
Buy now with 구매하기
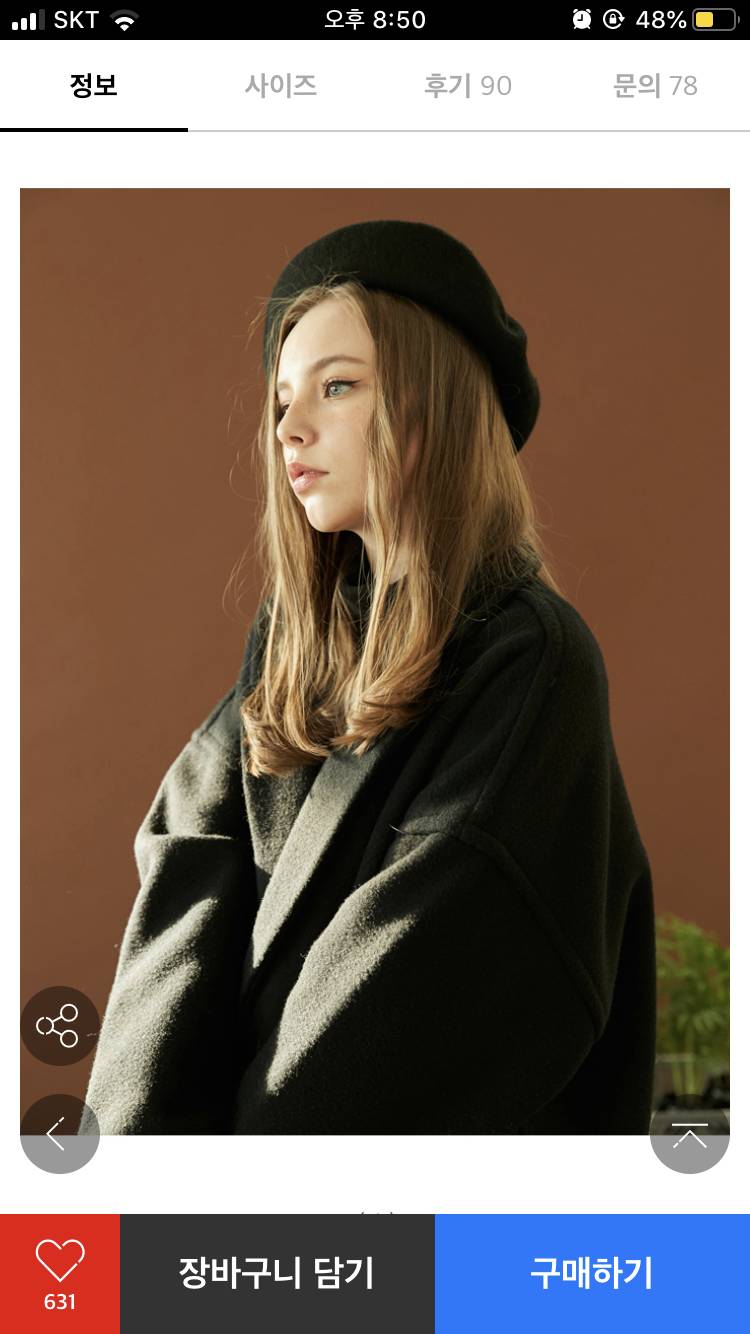tap(592, 1273)
